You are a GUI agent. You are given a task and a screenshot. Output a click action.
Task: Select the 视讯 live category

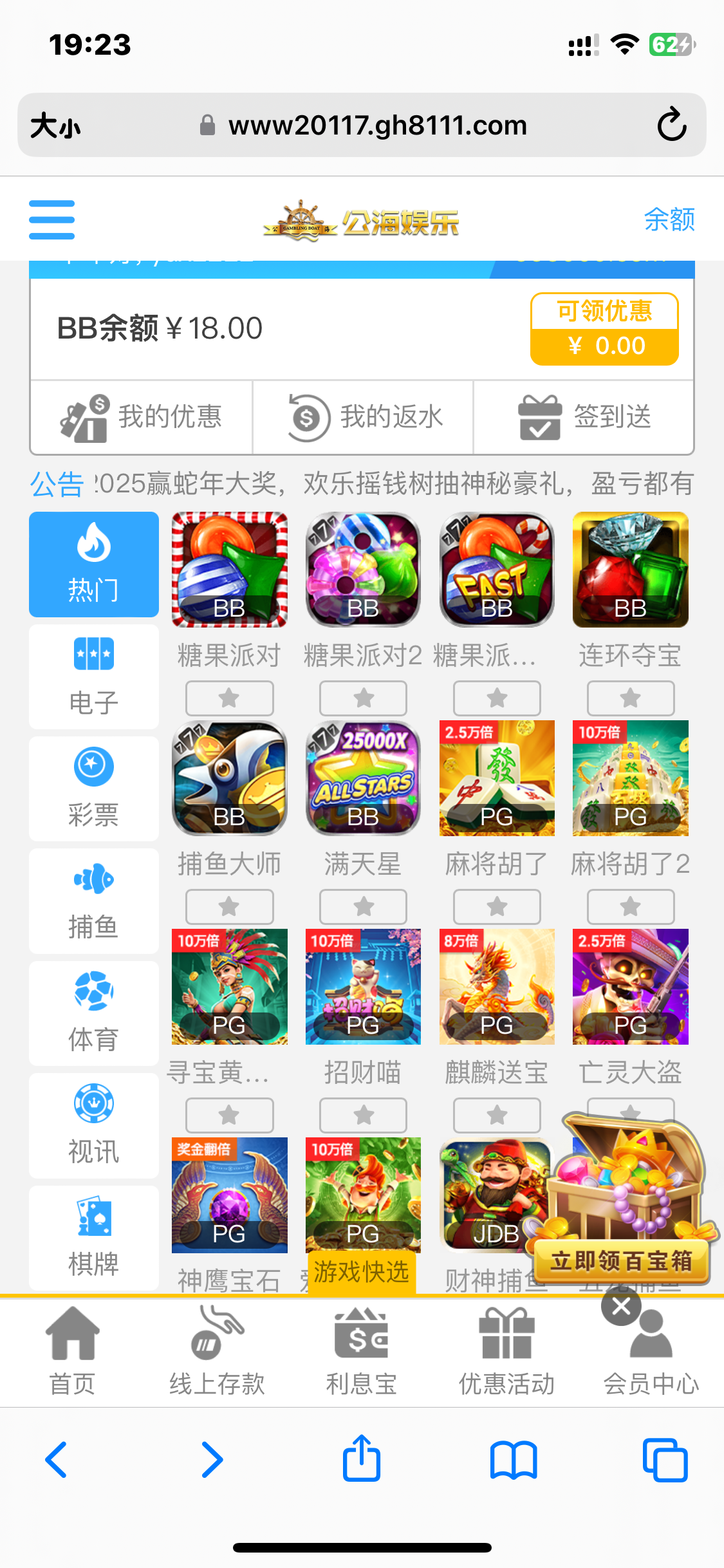click(94, 1125)
